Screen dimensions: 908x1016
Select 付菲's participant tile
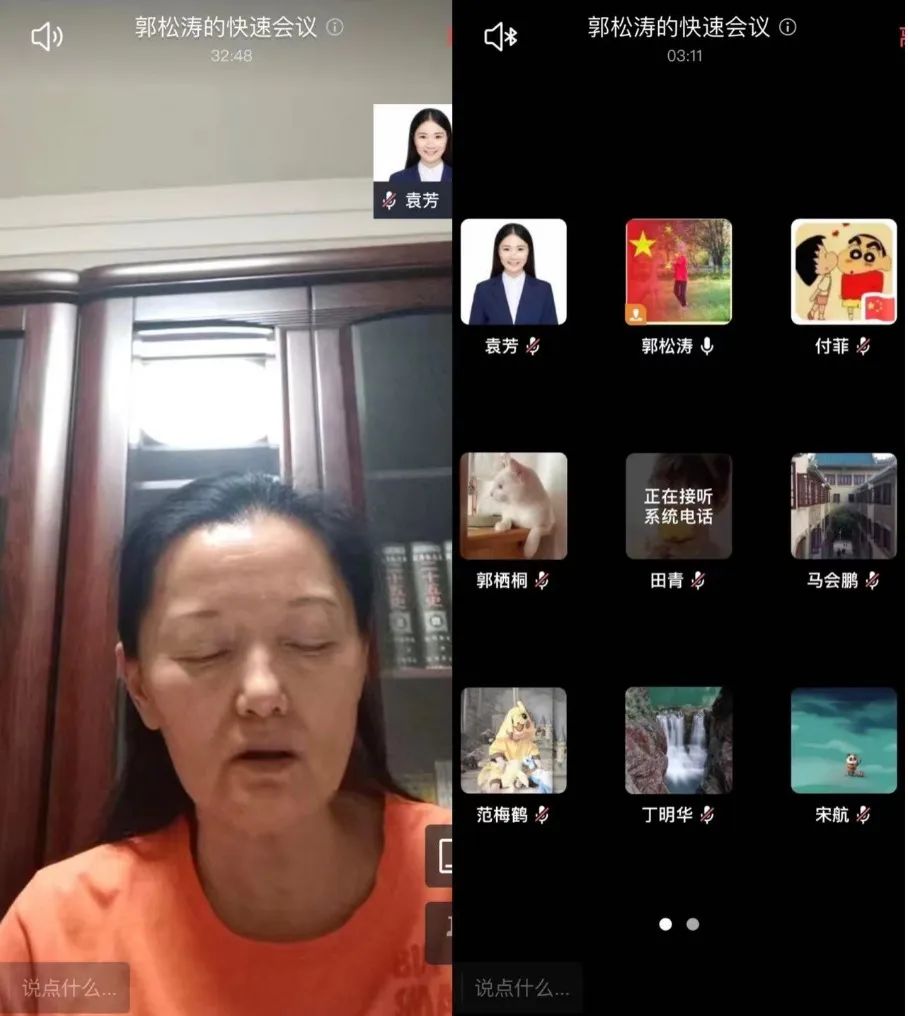(x=843, y=272)
